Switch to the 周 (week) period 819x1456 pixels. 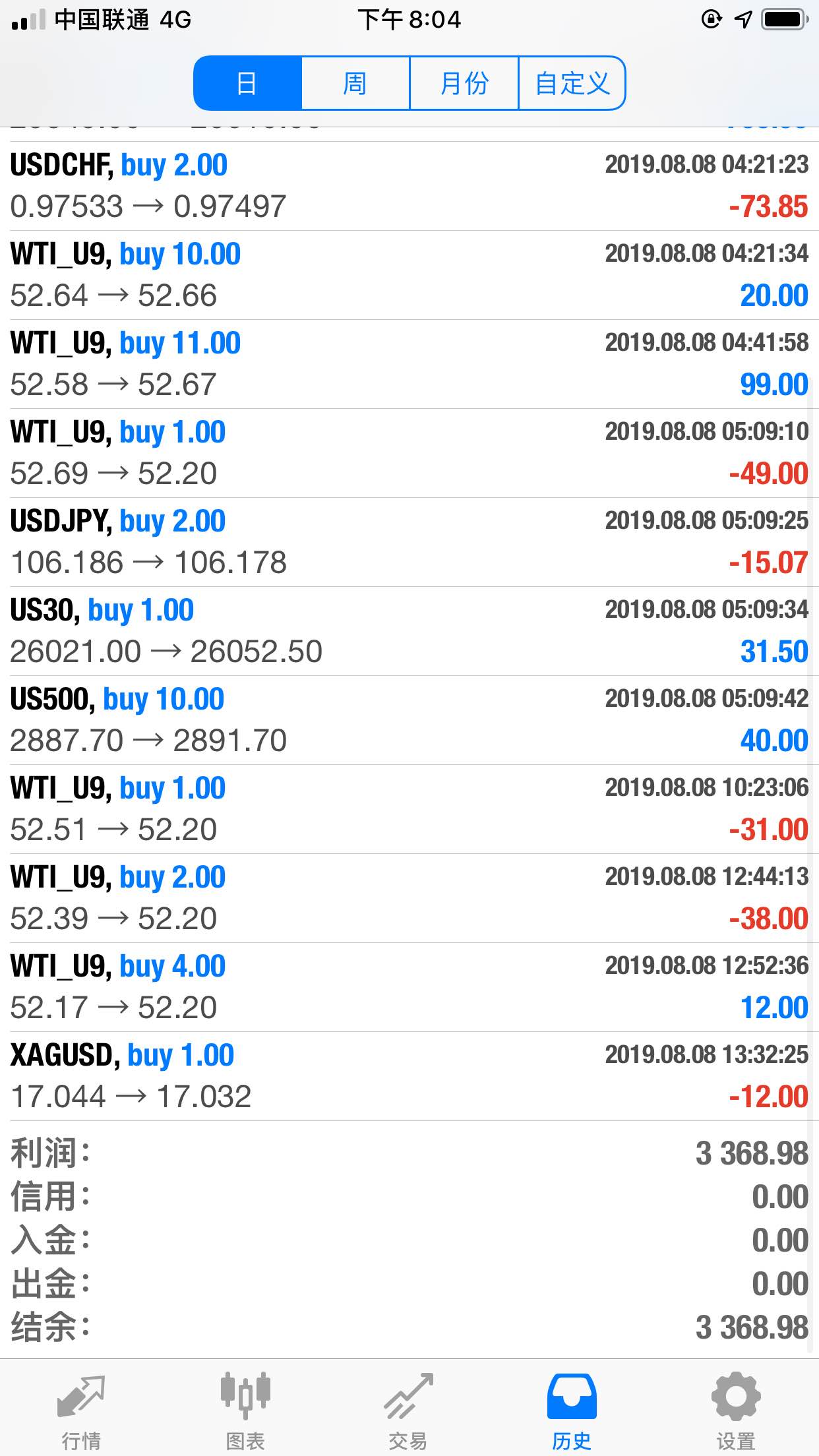tap(355, 83)
